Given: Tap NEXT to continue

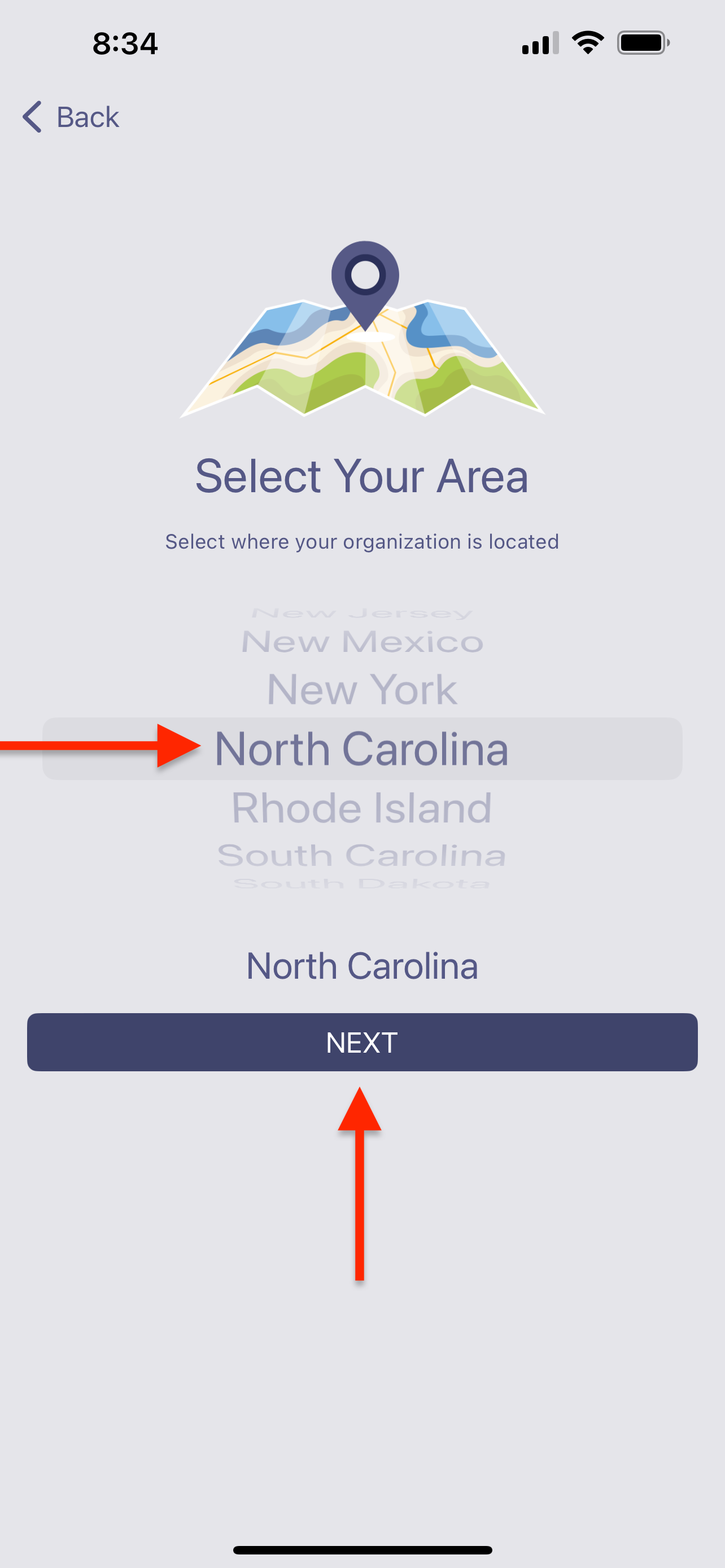Looking at the screenshot, I should 362,1042.
